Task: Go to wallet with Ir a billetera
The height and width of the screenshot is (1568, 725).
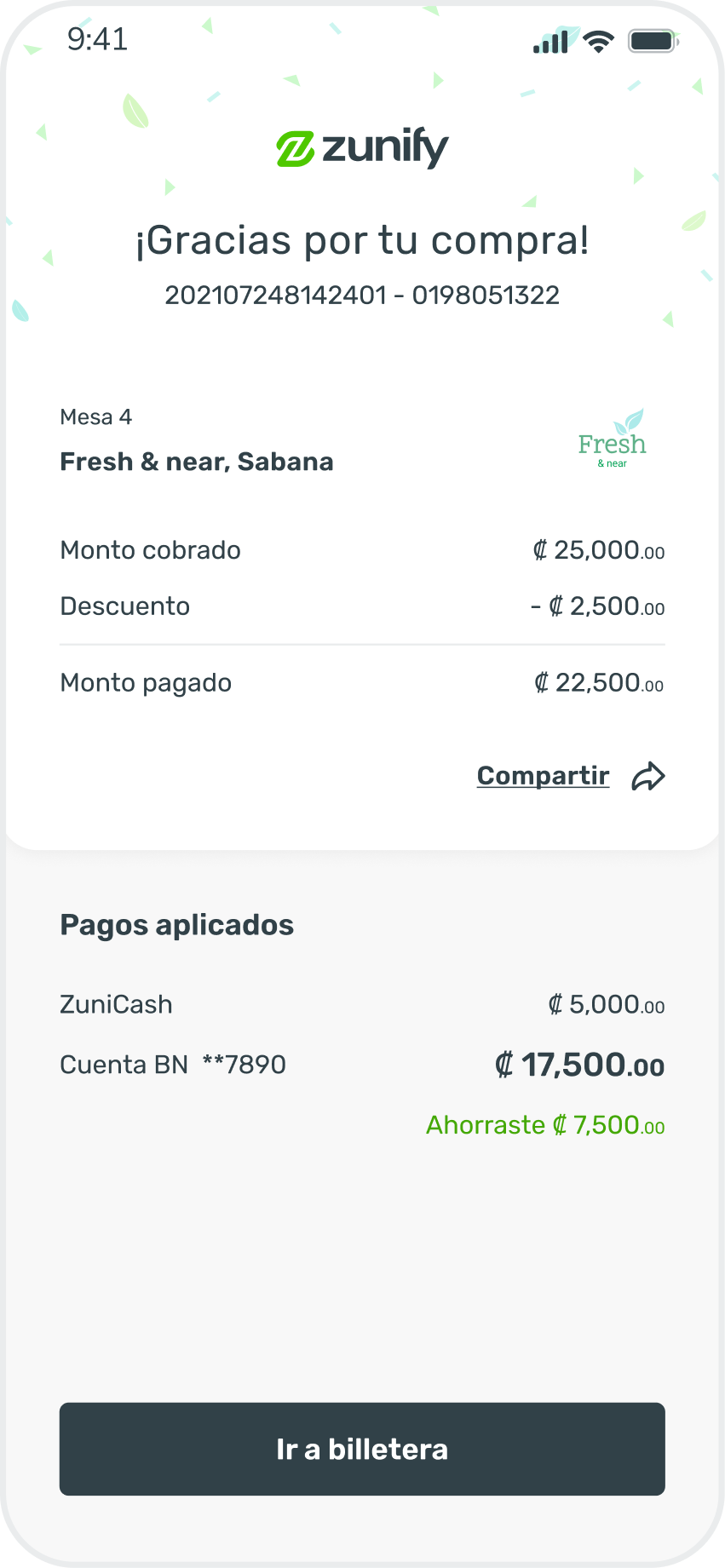Action: click(362, 1449)
